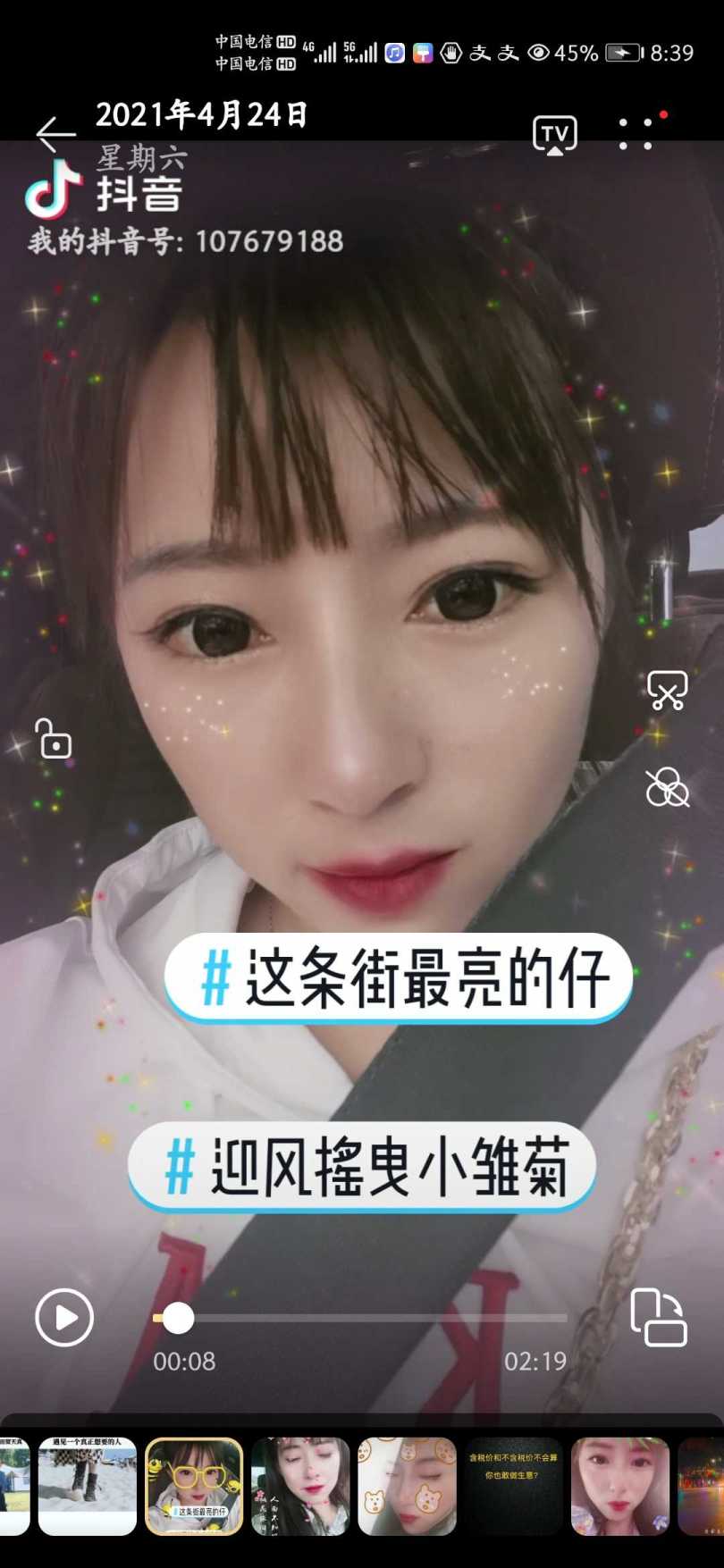Open the girl with red flower thumbnail
The height and width of the screenshot is (1568, 724).
[x=300, y=1486]
